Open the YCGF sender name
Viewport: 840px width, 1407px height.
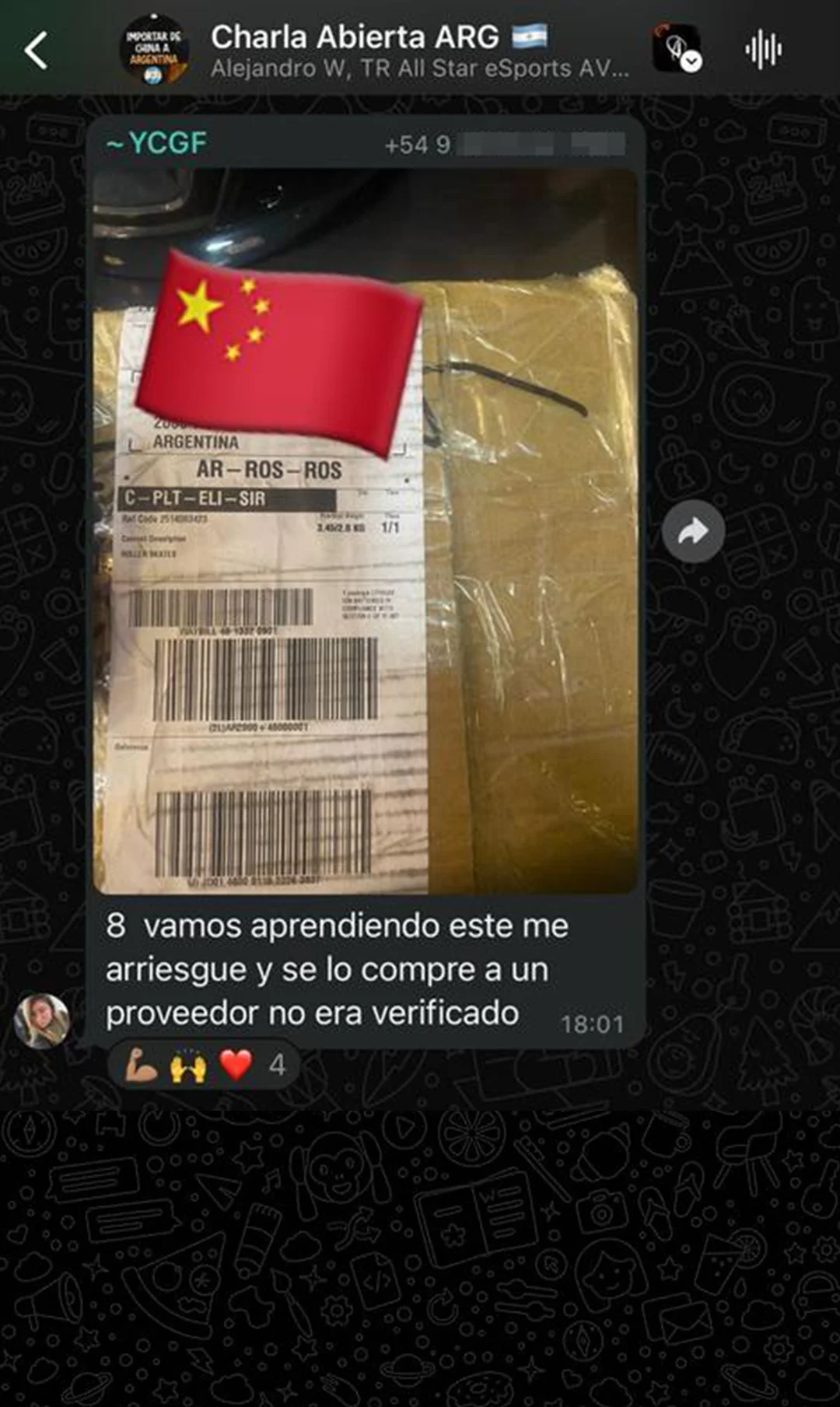(158, 143)
